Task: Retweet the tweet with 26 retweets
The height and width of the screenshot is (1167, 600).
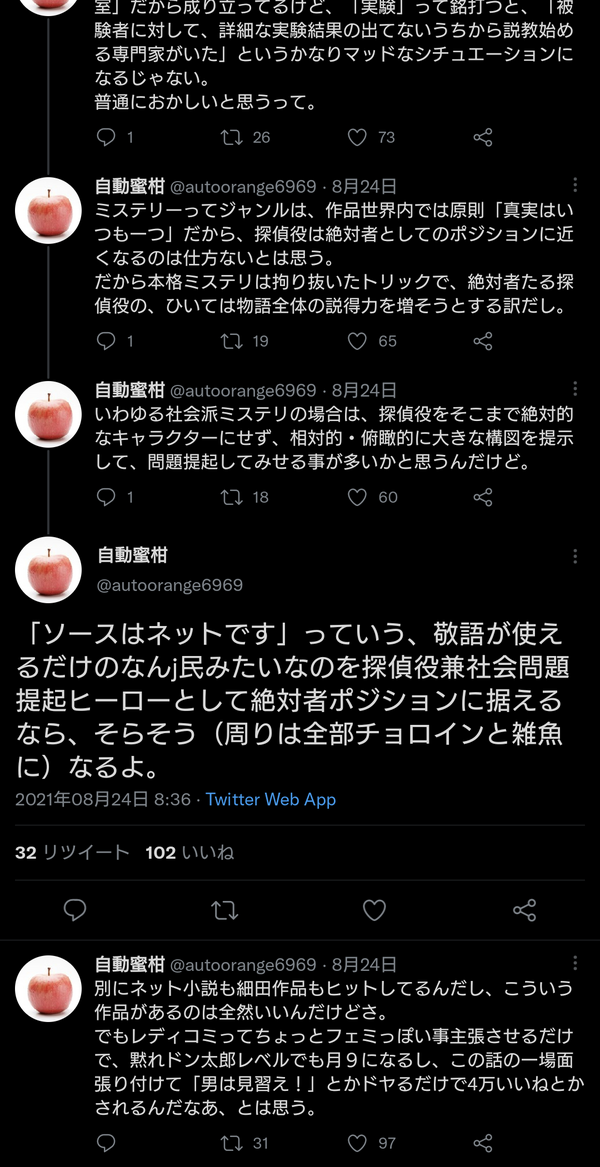Action: (232, 137)
